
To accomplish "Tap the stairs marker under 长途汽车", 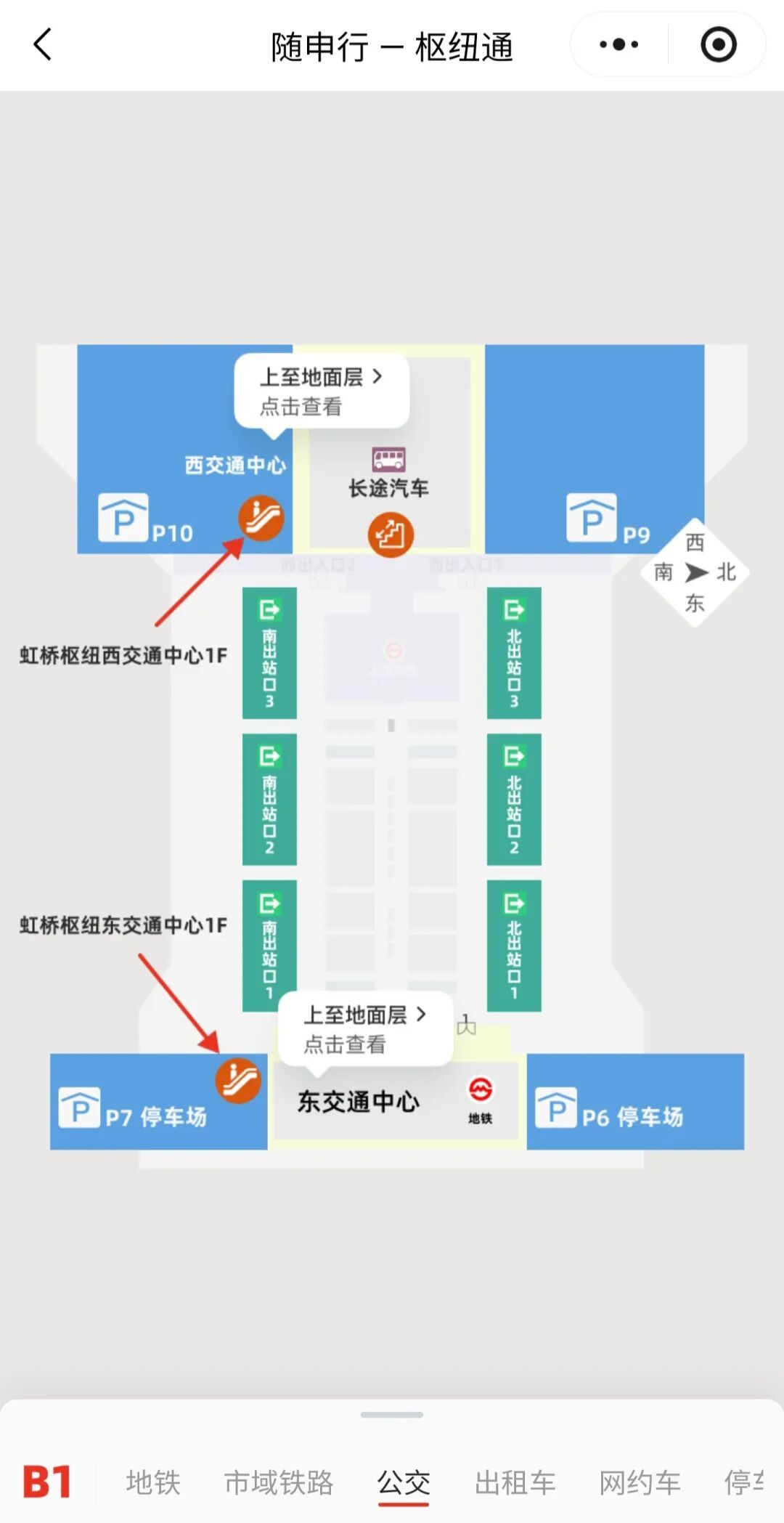I will click(x=391, y=535).
